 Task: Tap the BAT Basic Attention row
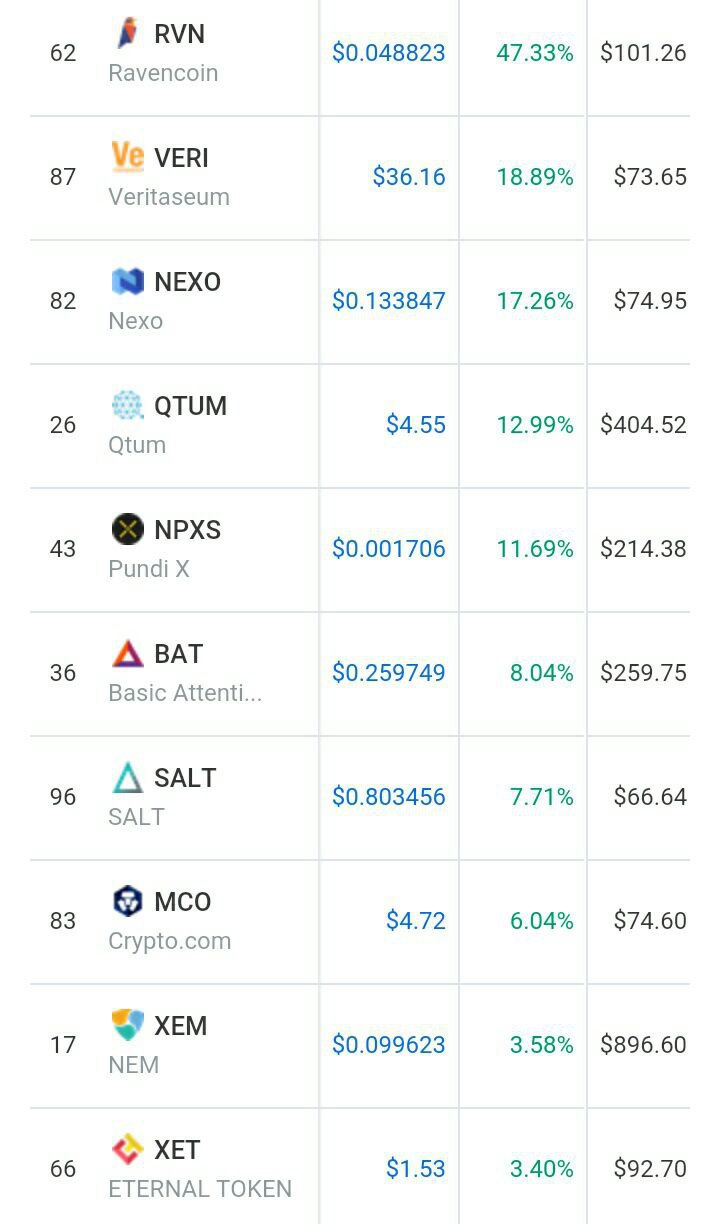[x=360, y=673]
